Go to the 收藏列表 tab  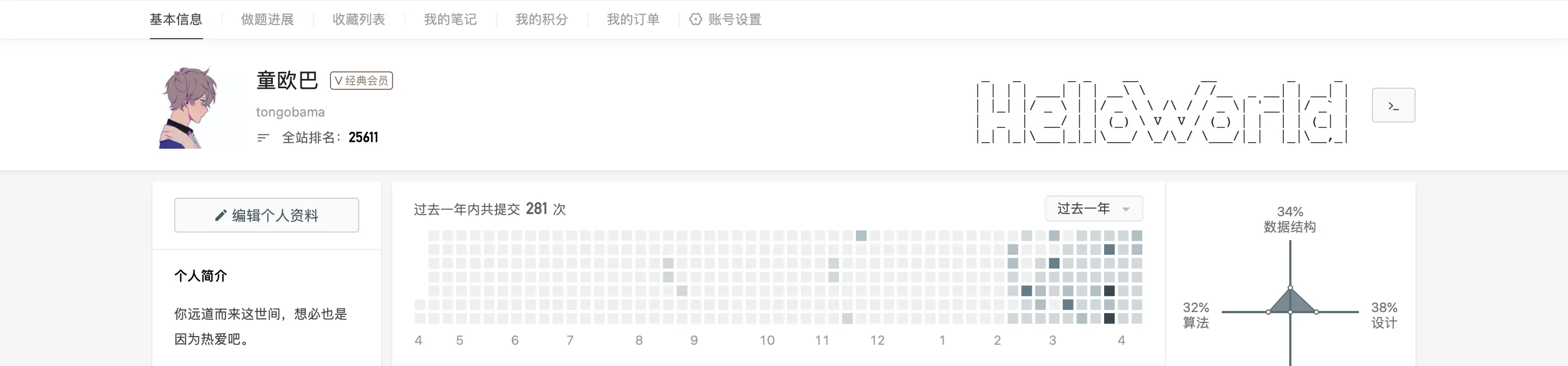click(x=359, y=20)
